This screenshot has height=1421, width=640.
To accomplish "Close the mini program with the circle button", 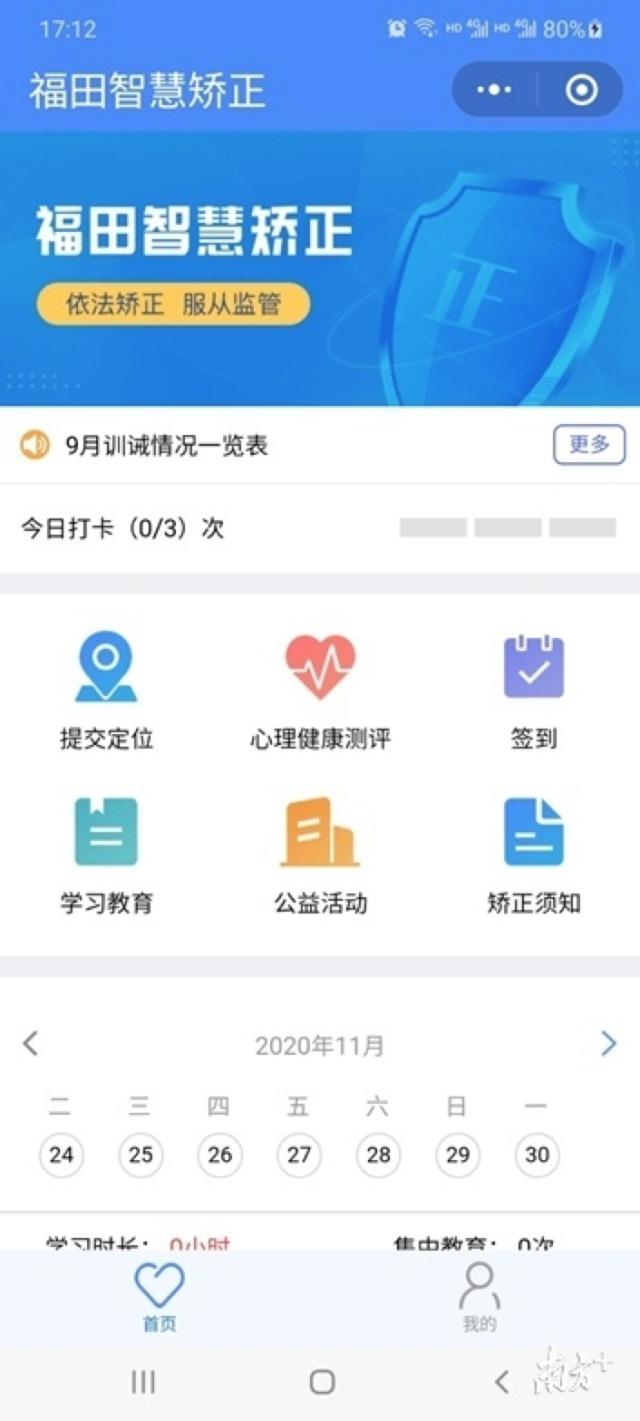I will click(581, 90).
